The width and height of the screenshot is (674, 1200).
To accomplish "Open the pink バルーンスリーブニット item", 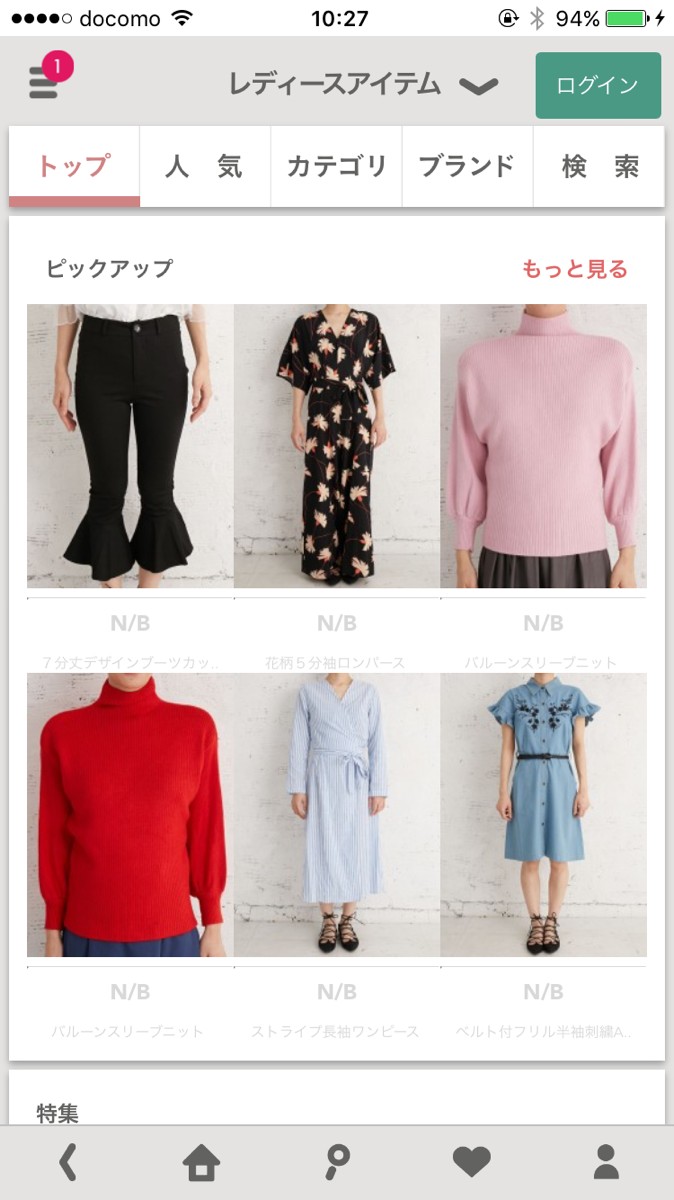I will click(x=543, y=446).
